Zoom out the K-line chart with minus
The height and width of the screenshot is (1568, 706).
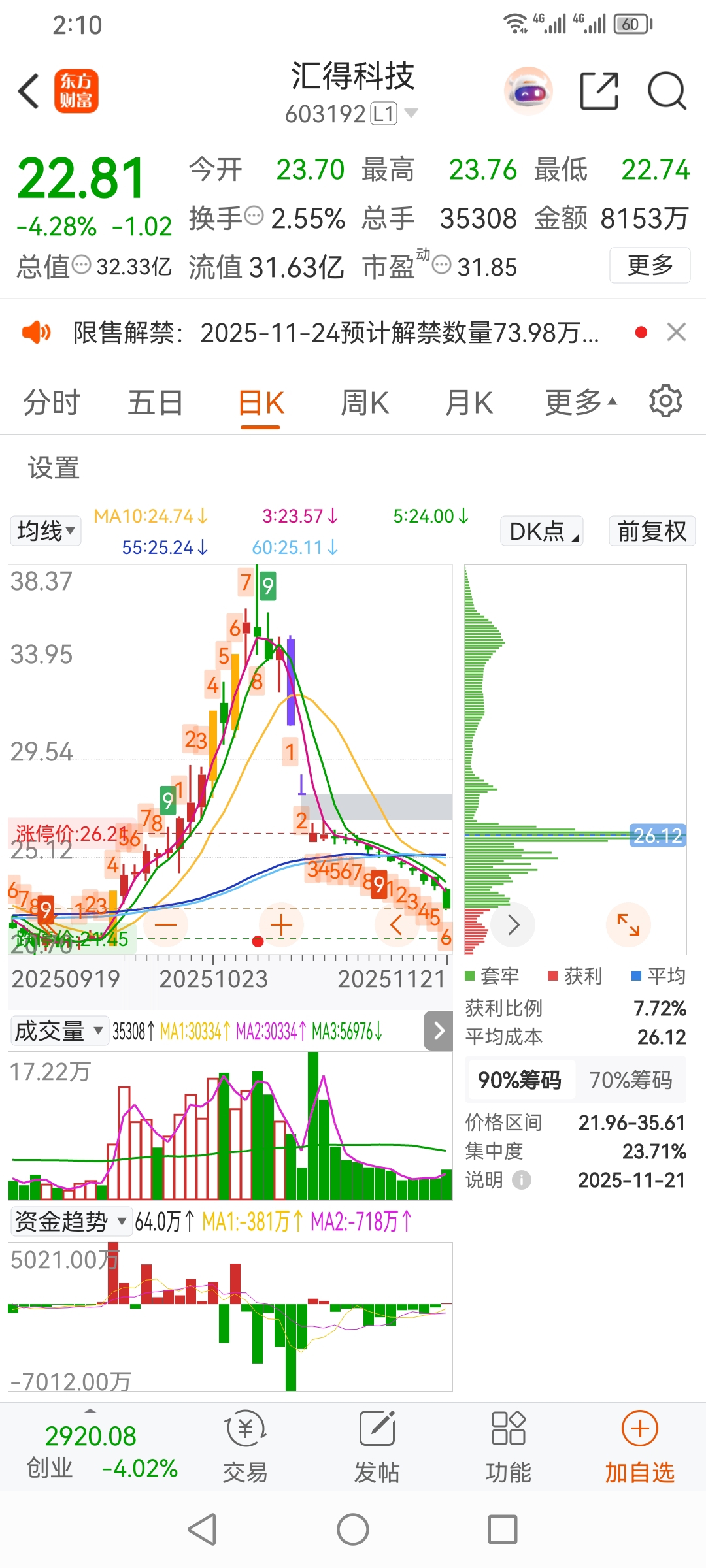(x=165, y=924)
